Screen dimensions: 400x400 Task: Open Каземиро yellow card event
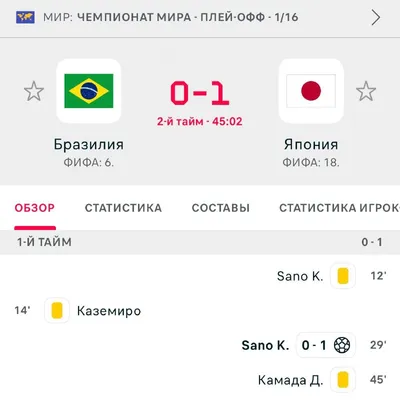pos(78,311)
